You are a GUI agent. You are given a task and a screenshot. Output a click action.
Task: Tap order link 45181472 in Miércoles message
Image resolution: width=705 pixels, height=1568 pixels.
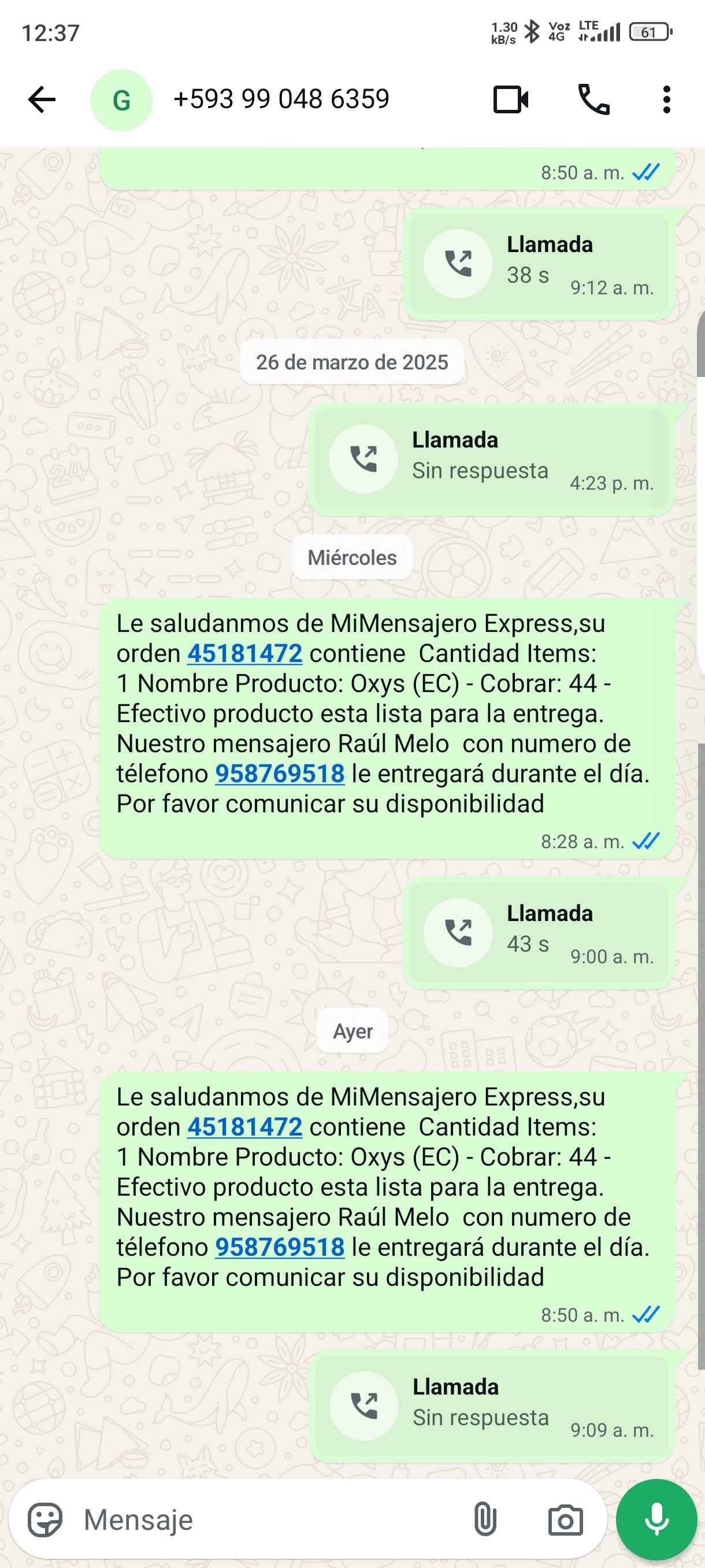(244, 654)
